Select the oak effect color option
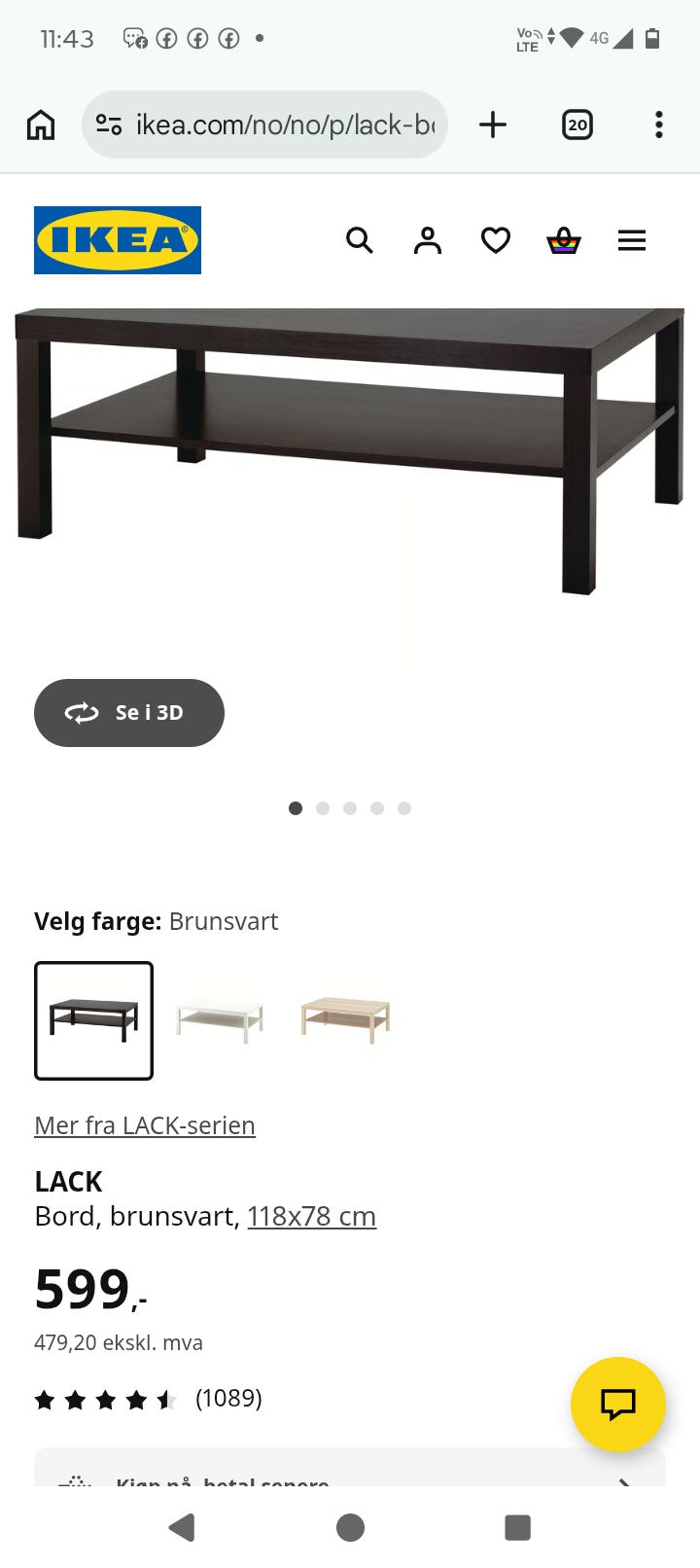700x1568 pixels. click(342, 1020)
